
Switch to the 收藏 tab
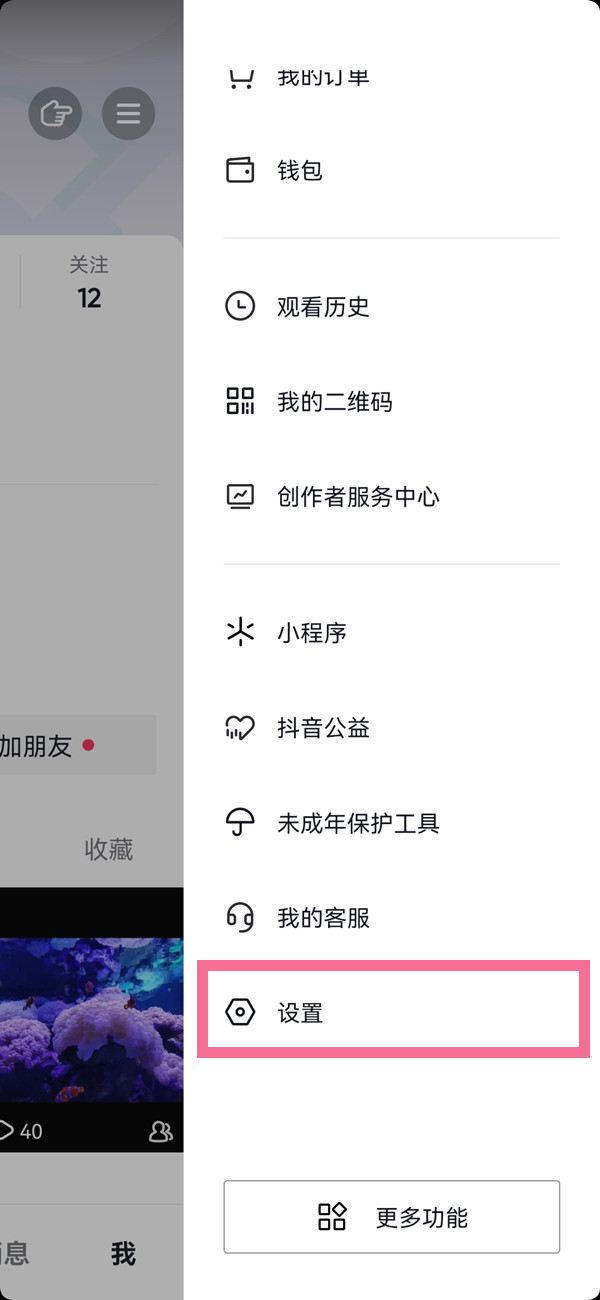point(109,849)
